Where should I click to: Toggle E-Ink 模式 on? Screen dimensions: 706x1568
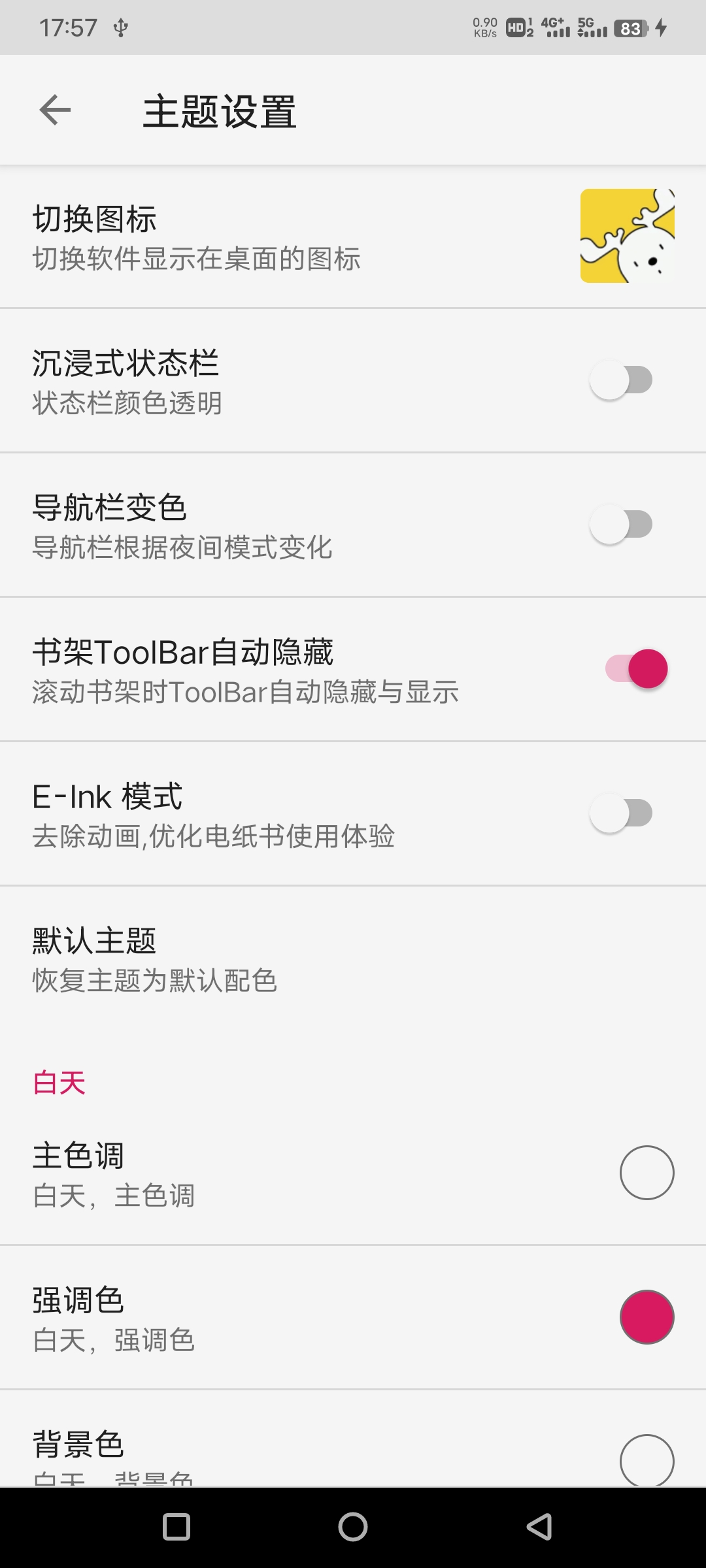tap(621, 813)
